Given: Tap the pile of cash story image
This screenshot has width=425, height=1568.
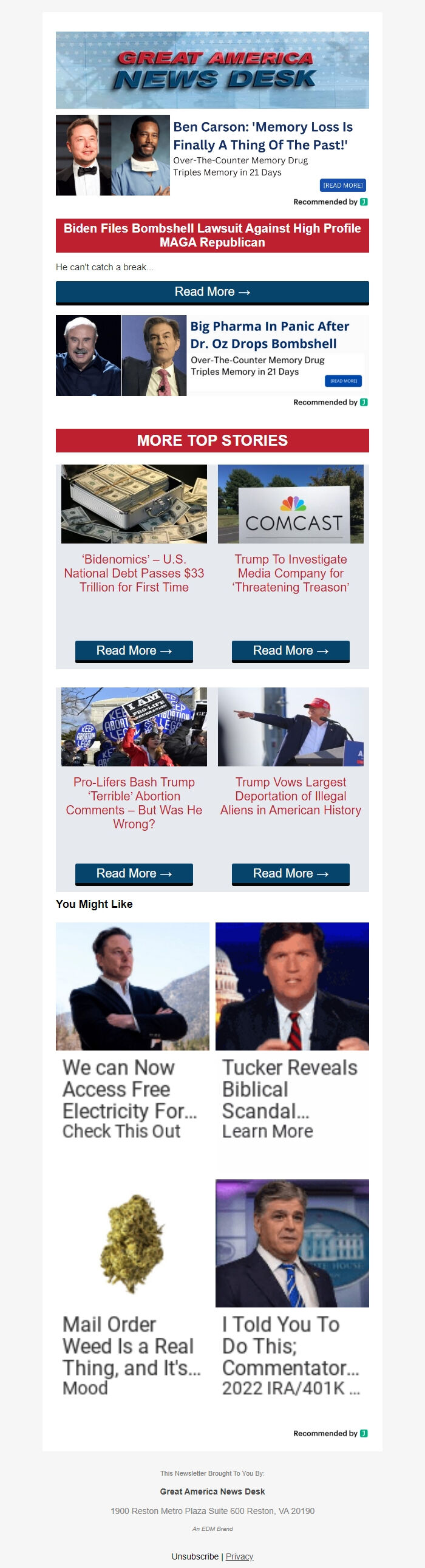Looking at the screenshot, I should tap(134, 504).
